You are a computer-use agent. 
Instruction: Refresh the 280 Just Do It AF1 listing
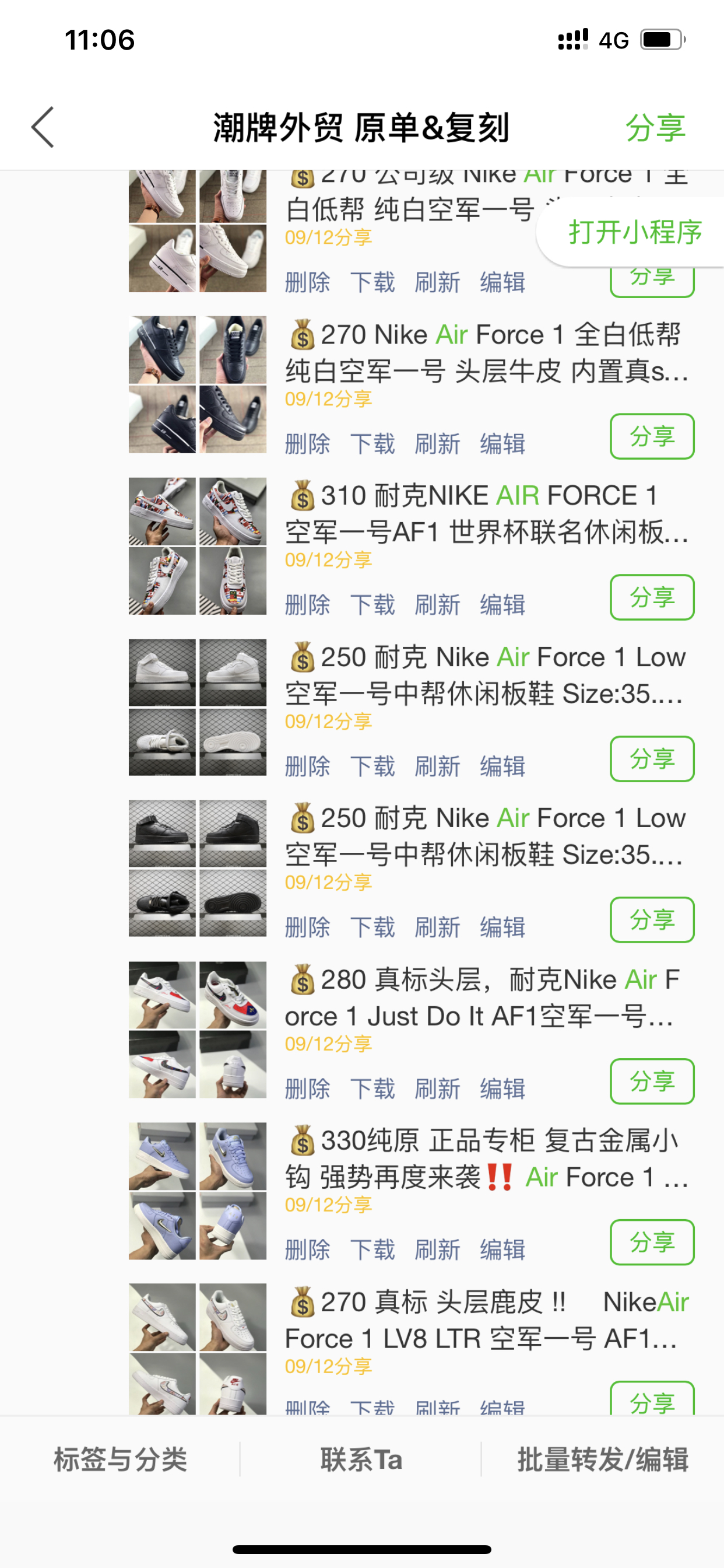coord(437,1089)
